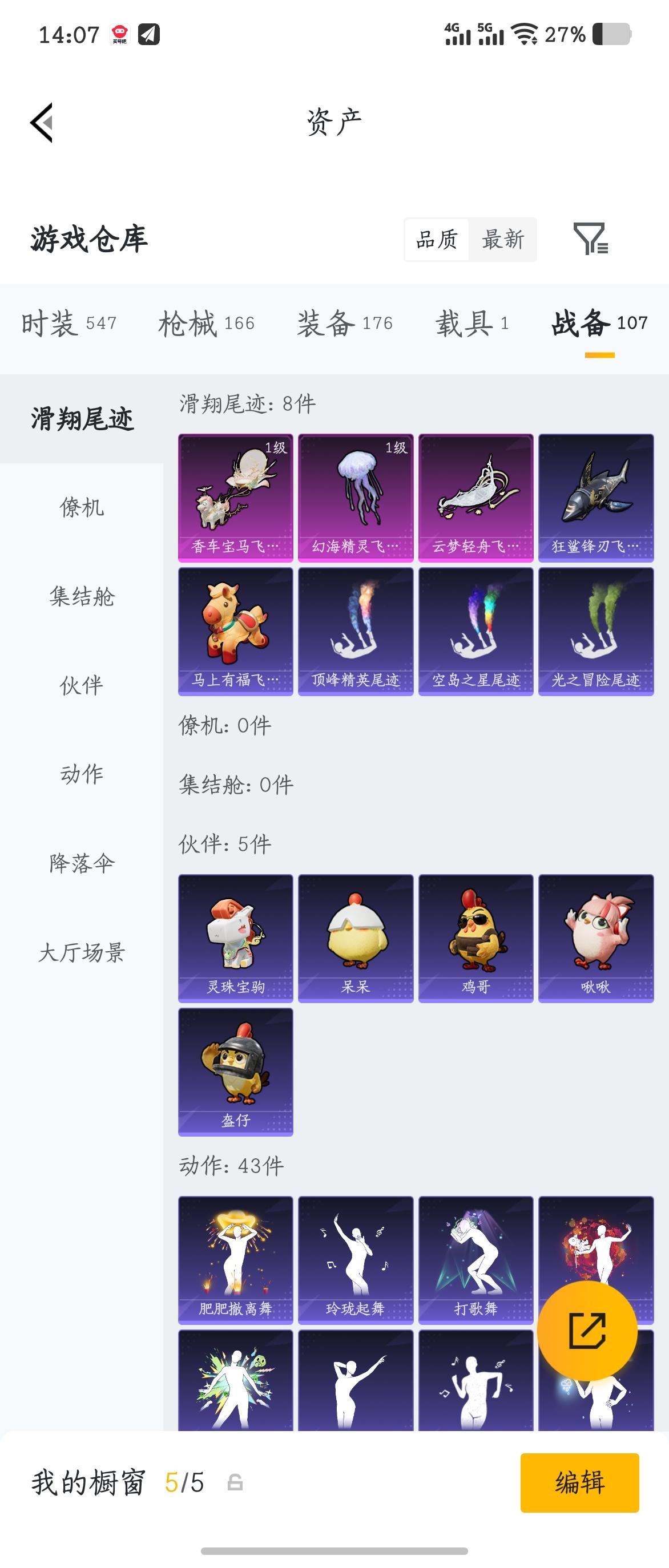Expand the 大厅场景 category
The height and width of the screenshot is (1568, 669).
[x=82, y=953]
